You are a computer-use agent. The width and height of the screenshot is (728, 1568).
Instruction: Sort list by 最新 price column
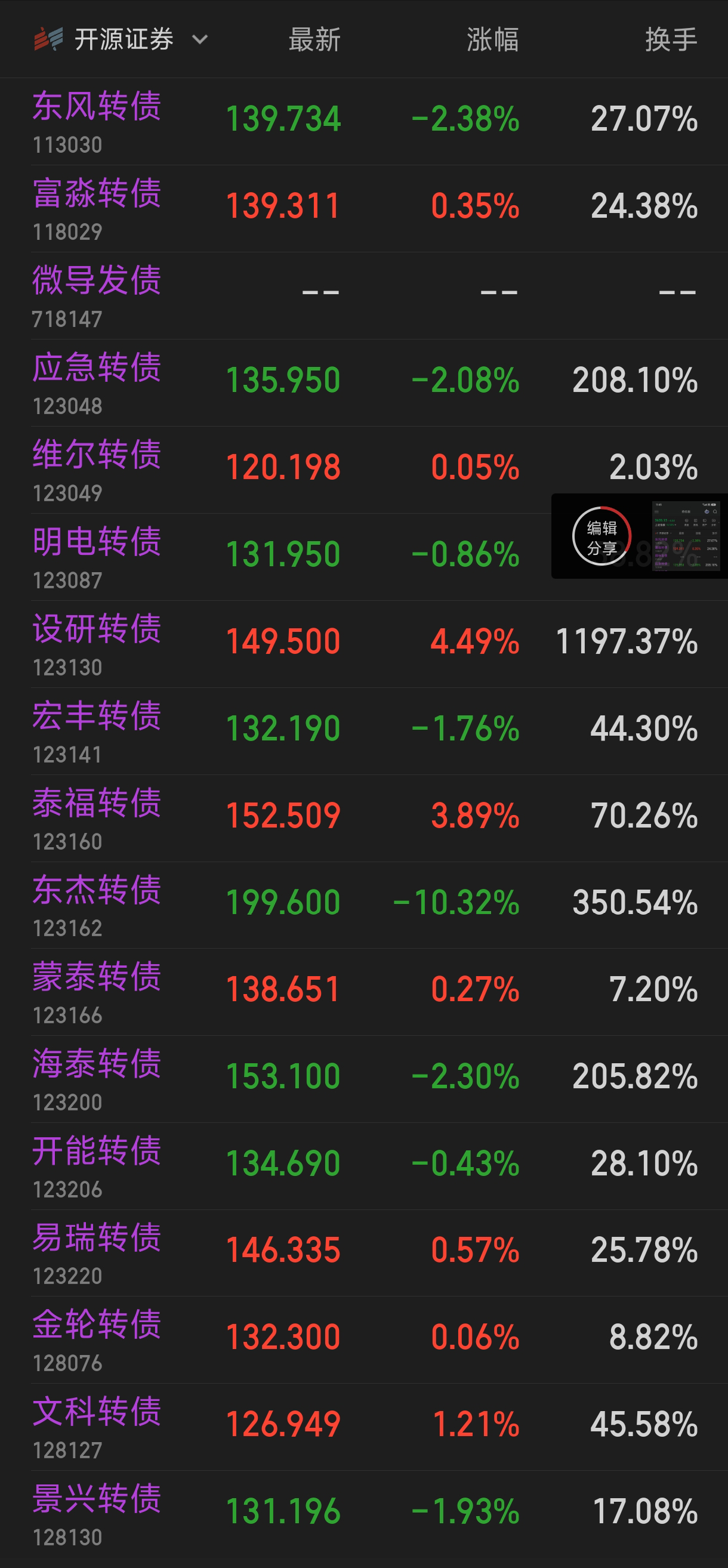point(314,39)
